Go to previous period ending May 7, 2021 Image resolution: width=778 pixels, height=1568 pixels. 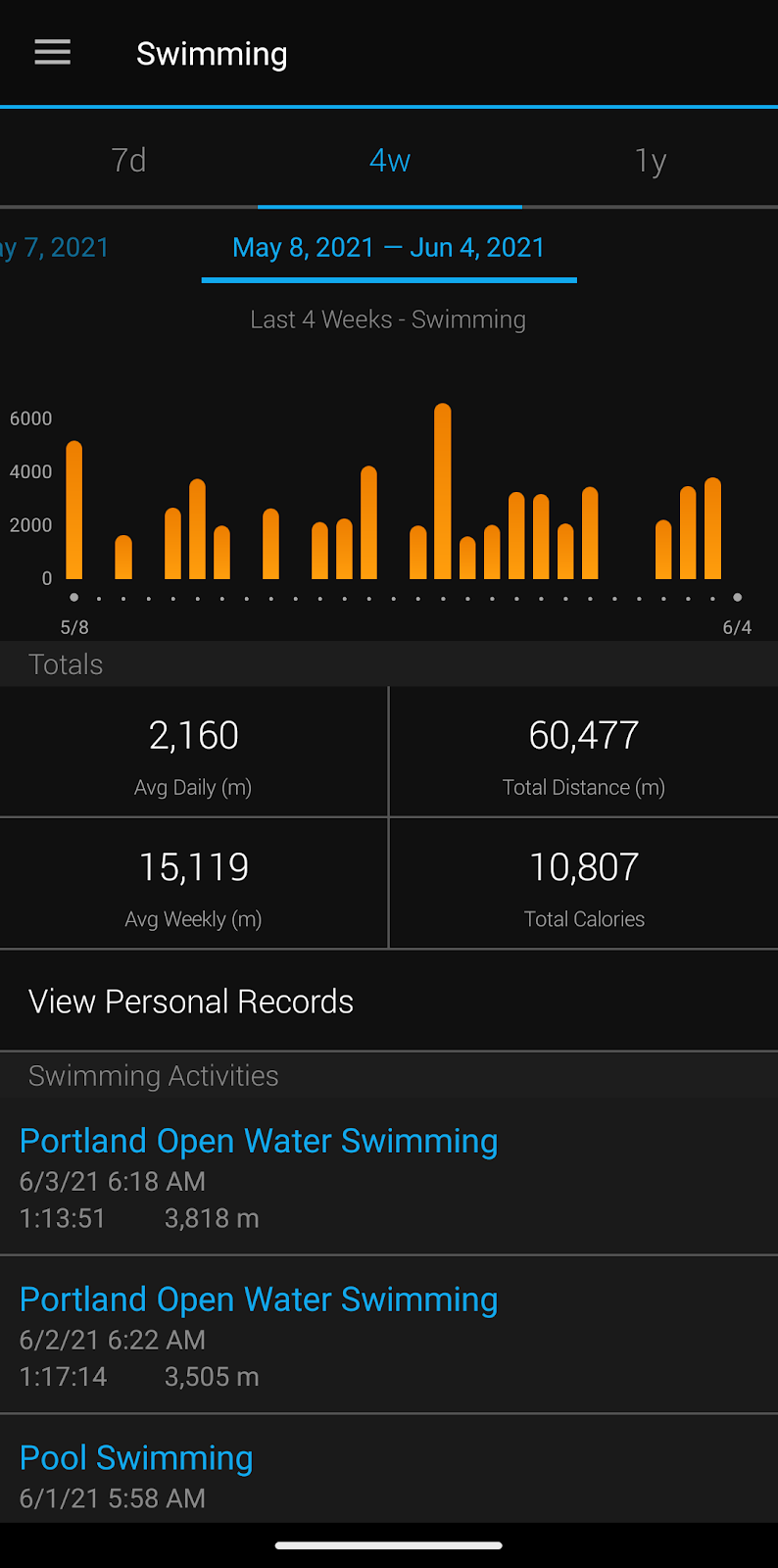click(x=55, y=248)
